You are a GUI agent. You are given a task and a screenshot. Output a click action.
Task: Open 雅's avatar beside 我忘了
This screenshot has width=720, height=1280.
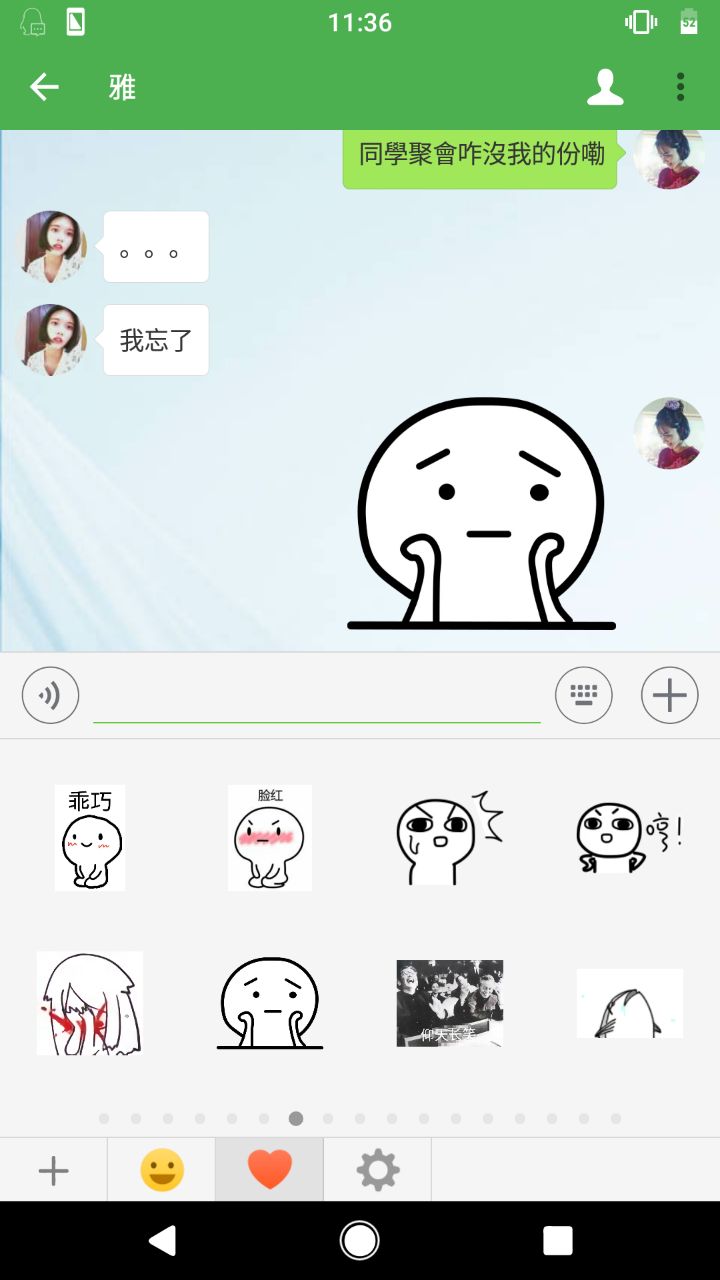[x=52, y=340]
